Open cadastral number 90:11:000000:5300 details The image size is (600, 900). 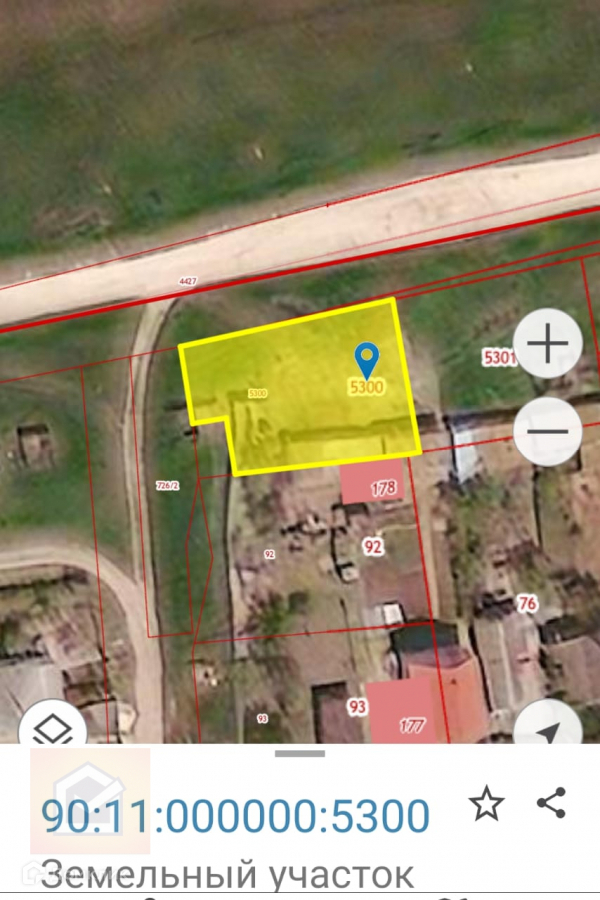[x=236, y=816]
